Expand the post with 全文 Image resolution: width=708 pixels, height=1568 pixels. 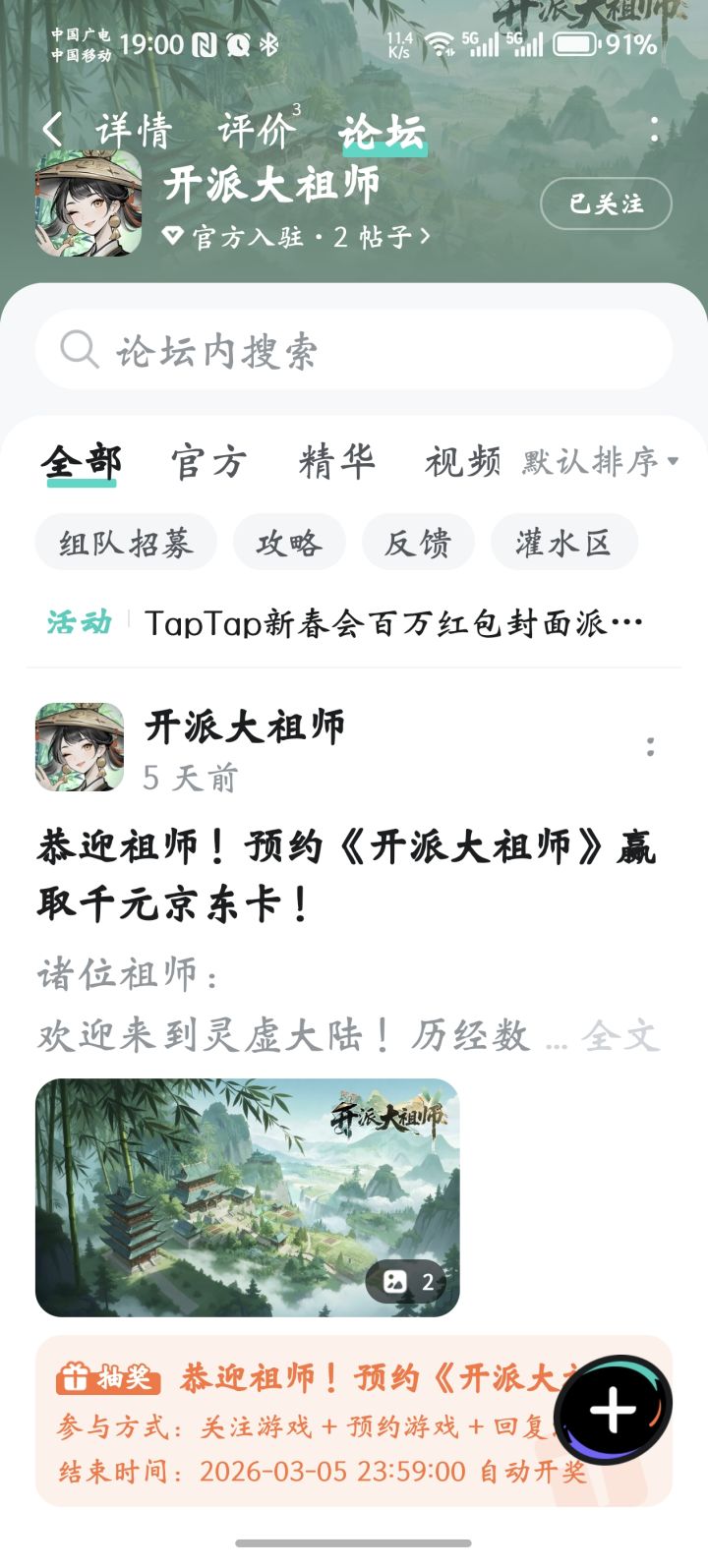(x=619, y=1035)
